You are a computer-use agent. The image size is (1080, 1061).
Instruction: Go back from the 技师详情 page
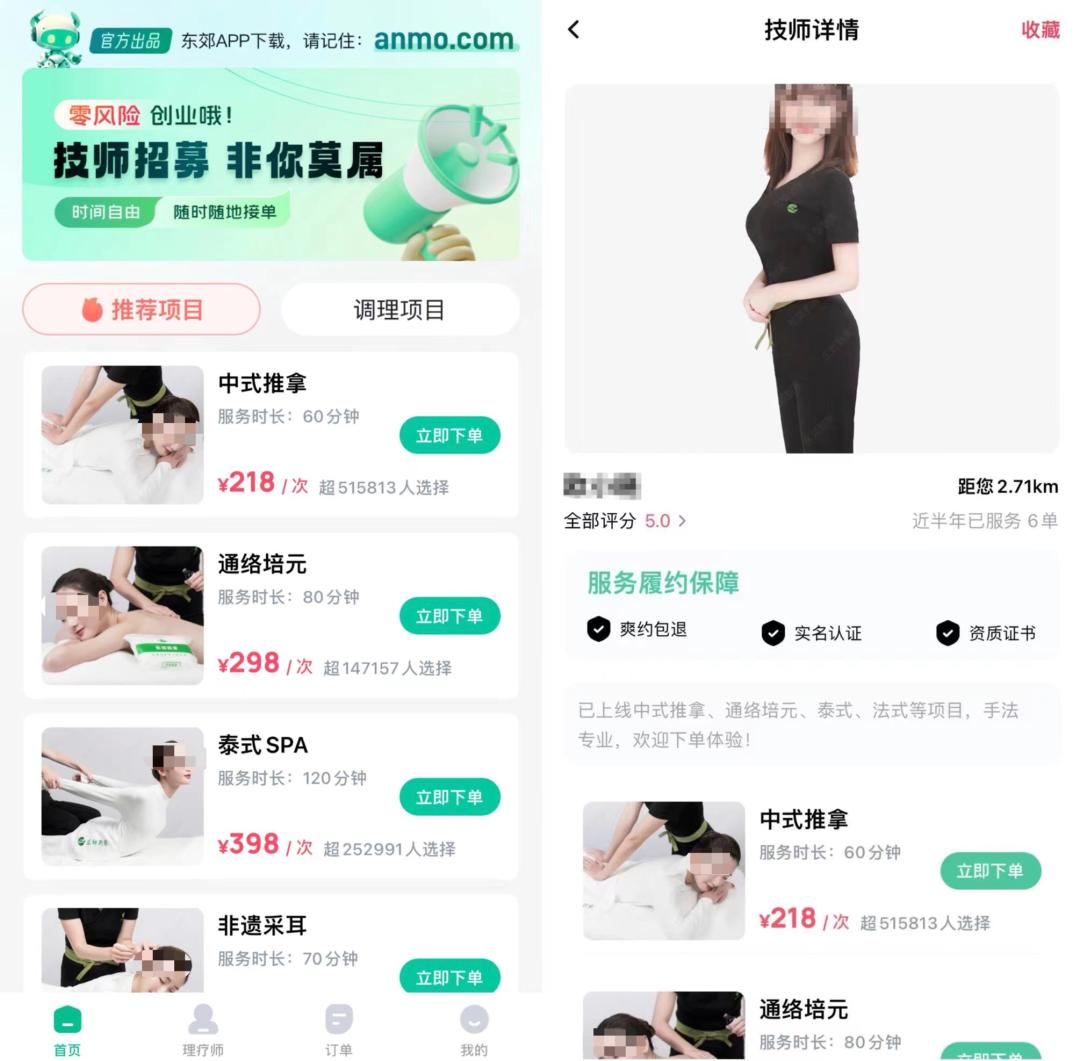tap(573, 30)
